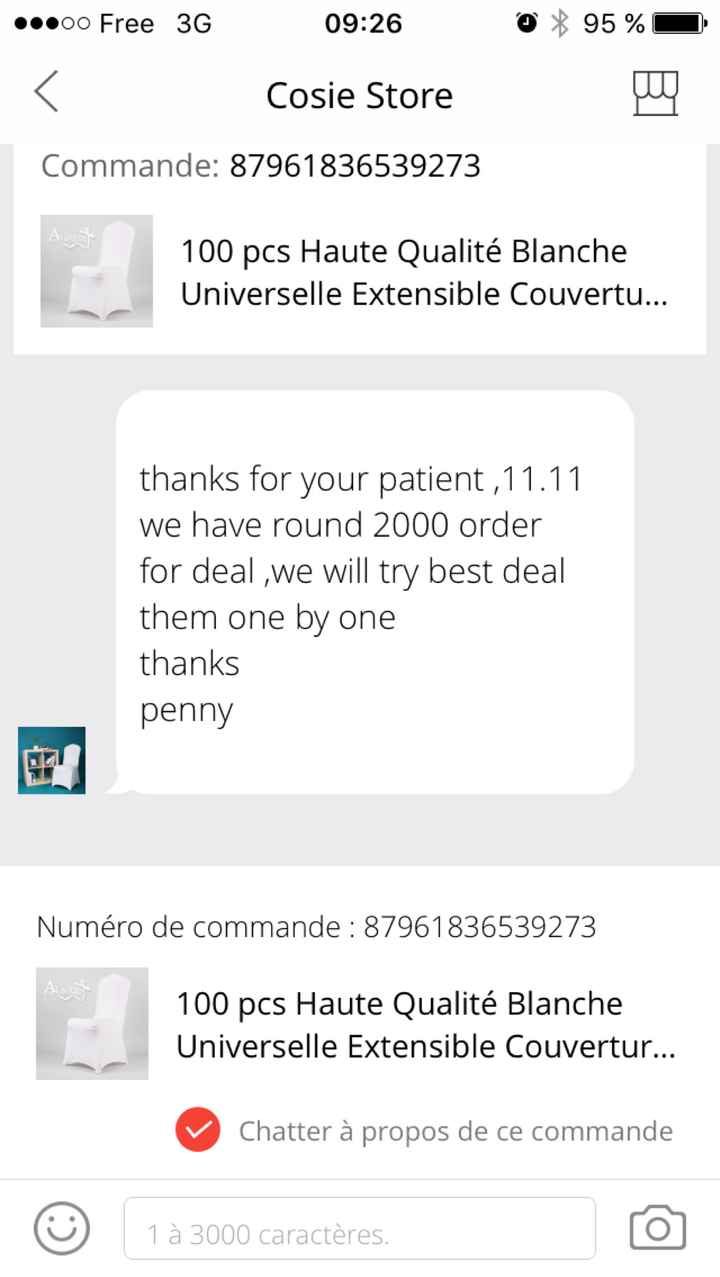720x1277 pixels.
Task: Tap the '1 à 3000 caractères' input field
Action: click(x=360, y=1230)
